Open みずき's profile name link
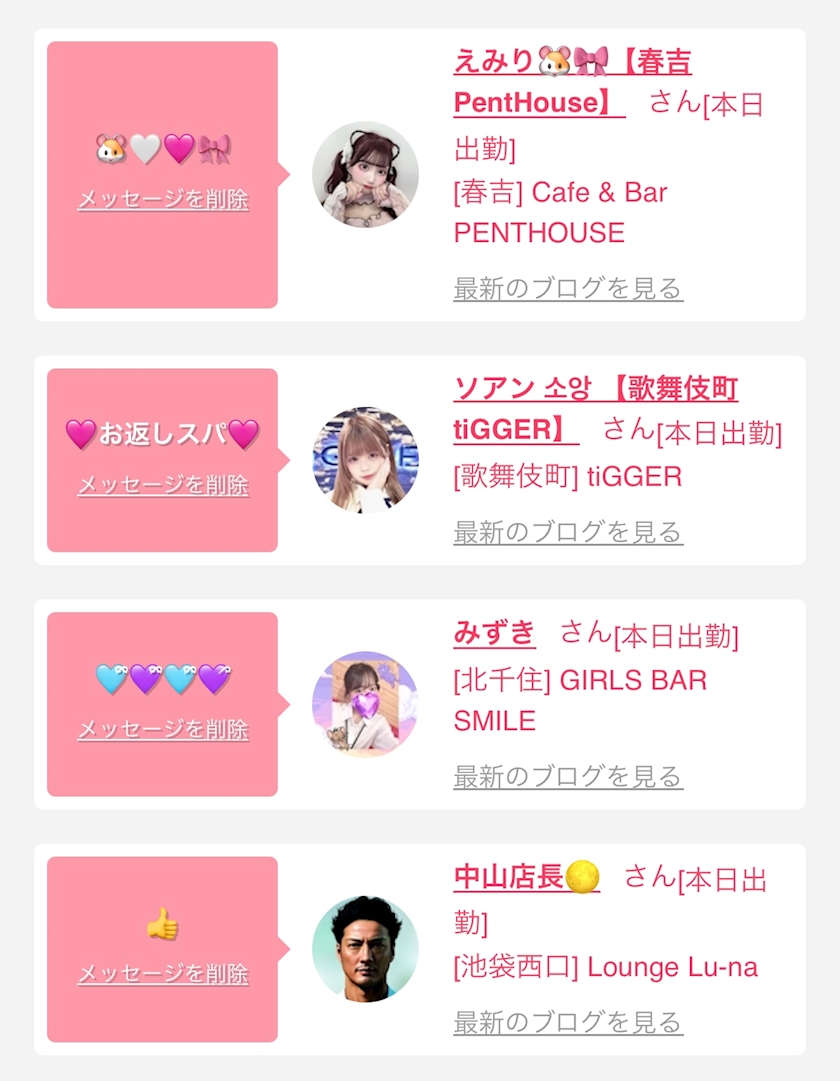 (494, 633)
